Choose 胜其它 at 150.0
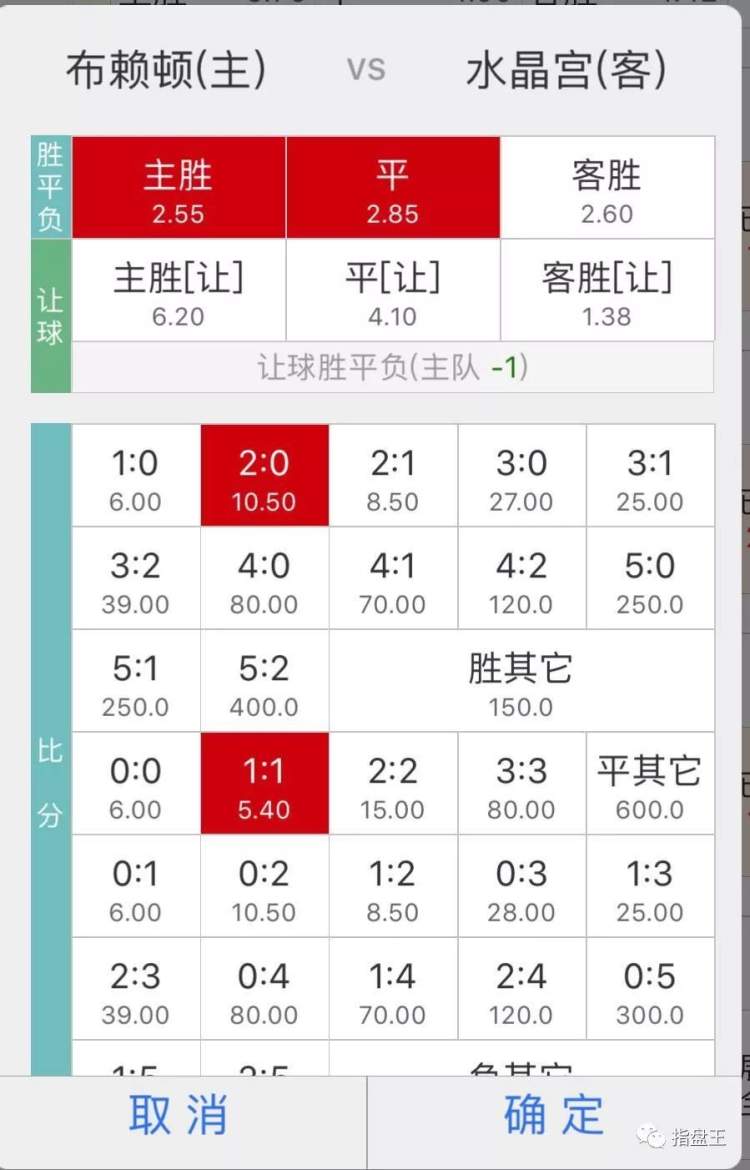 tap(521, 681)
